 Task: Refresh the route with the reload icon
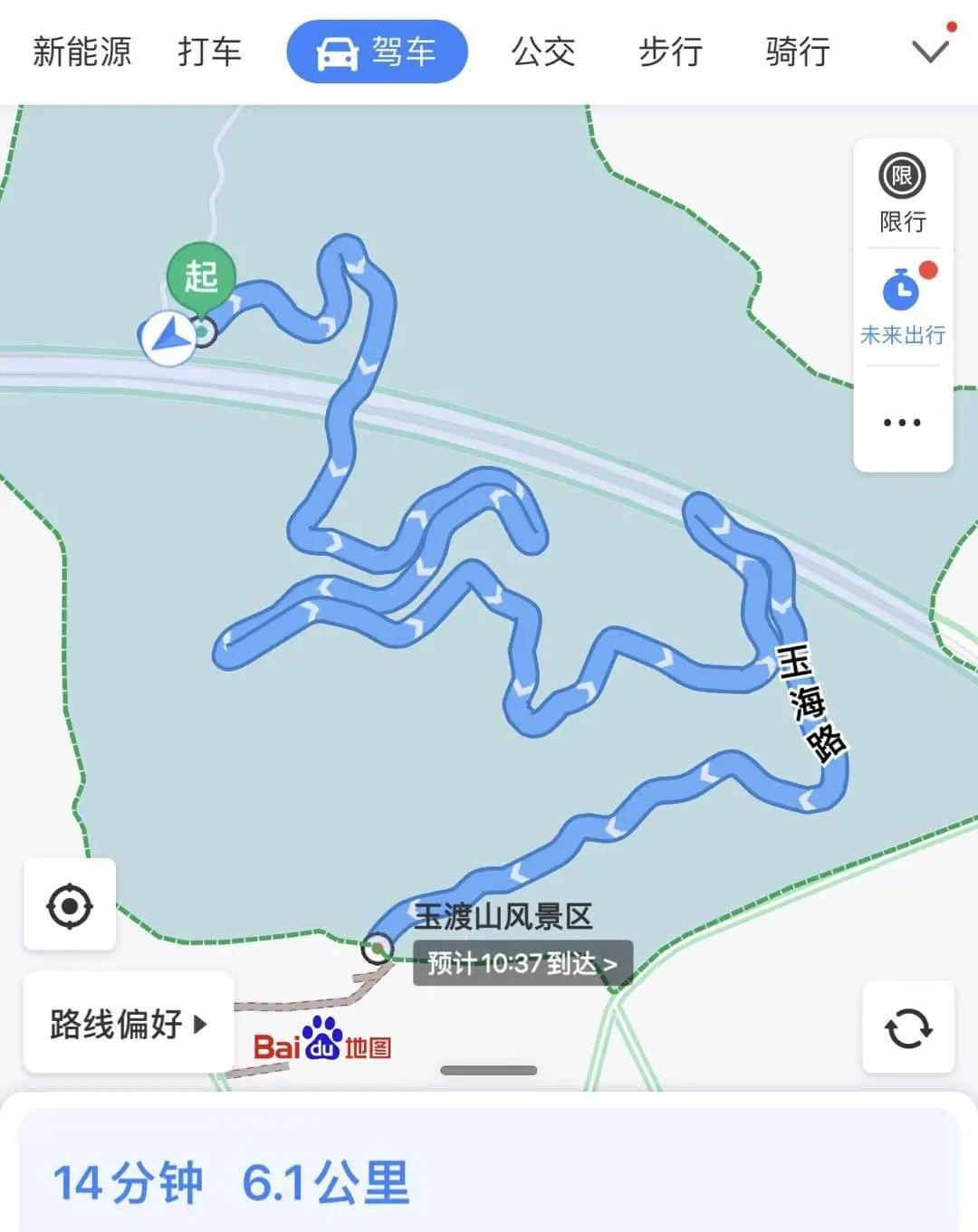(x=908, y=1027)
